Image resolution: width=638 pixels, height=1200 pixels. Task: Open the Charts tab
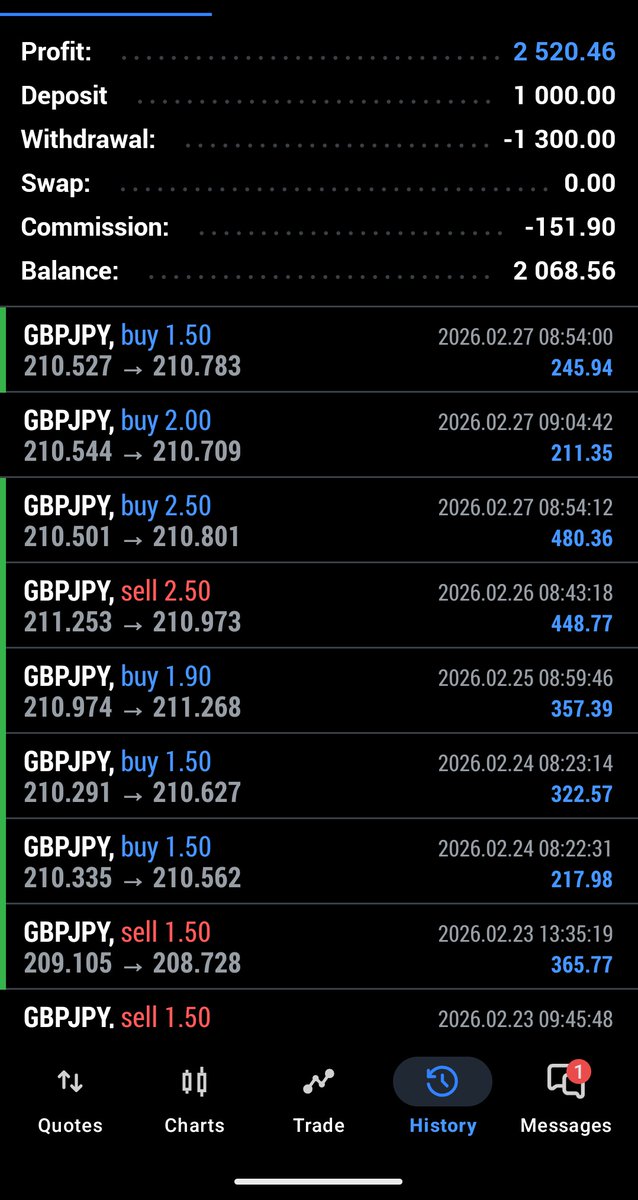pyautogui.click(x=194, y=1100)
